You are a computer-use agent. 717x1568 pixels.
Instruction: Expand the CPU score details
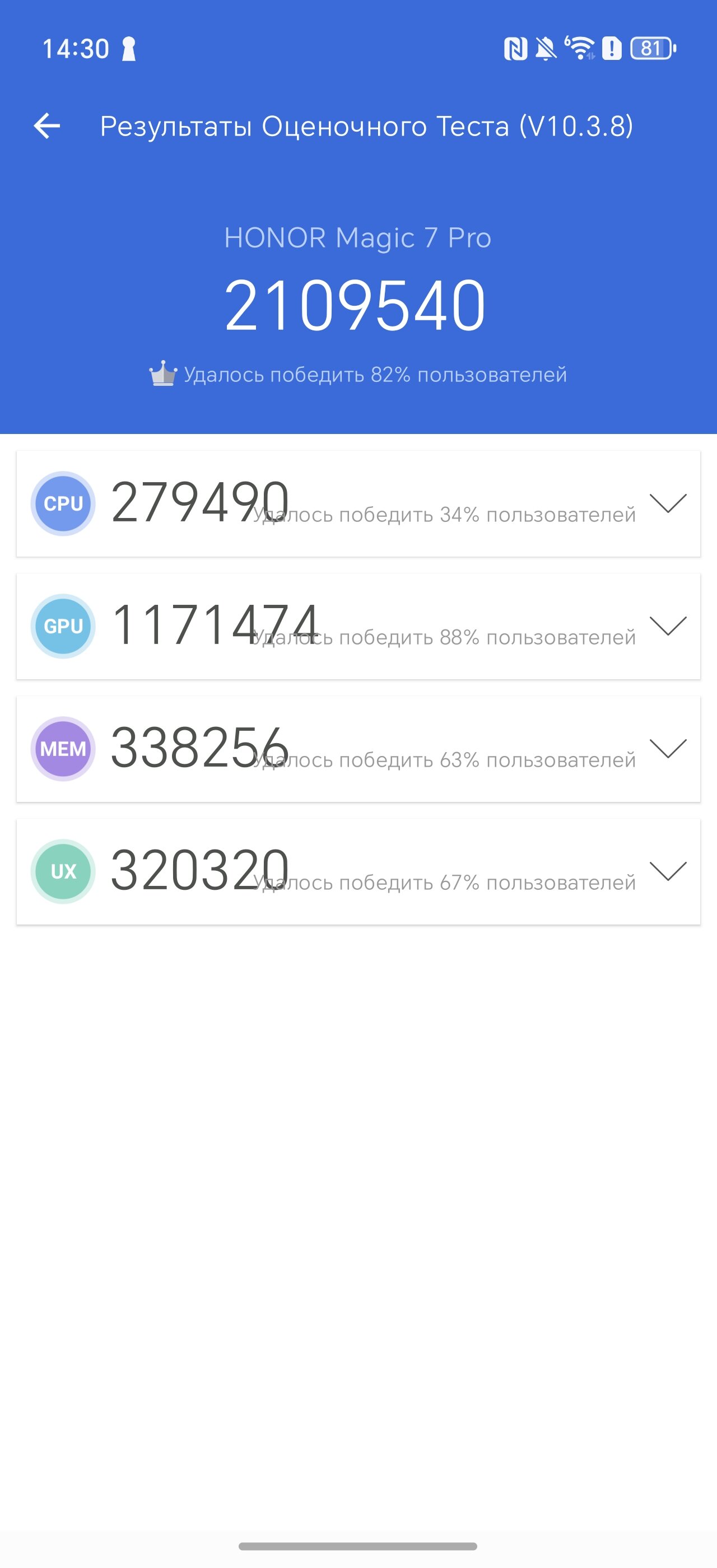pos(668,503)
